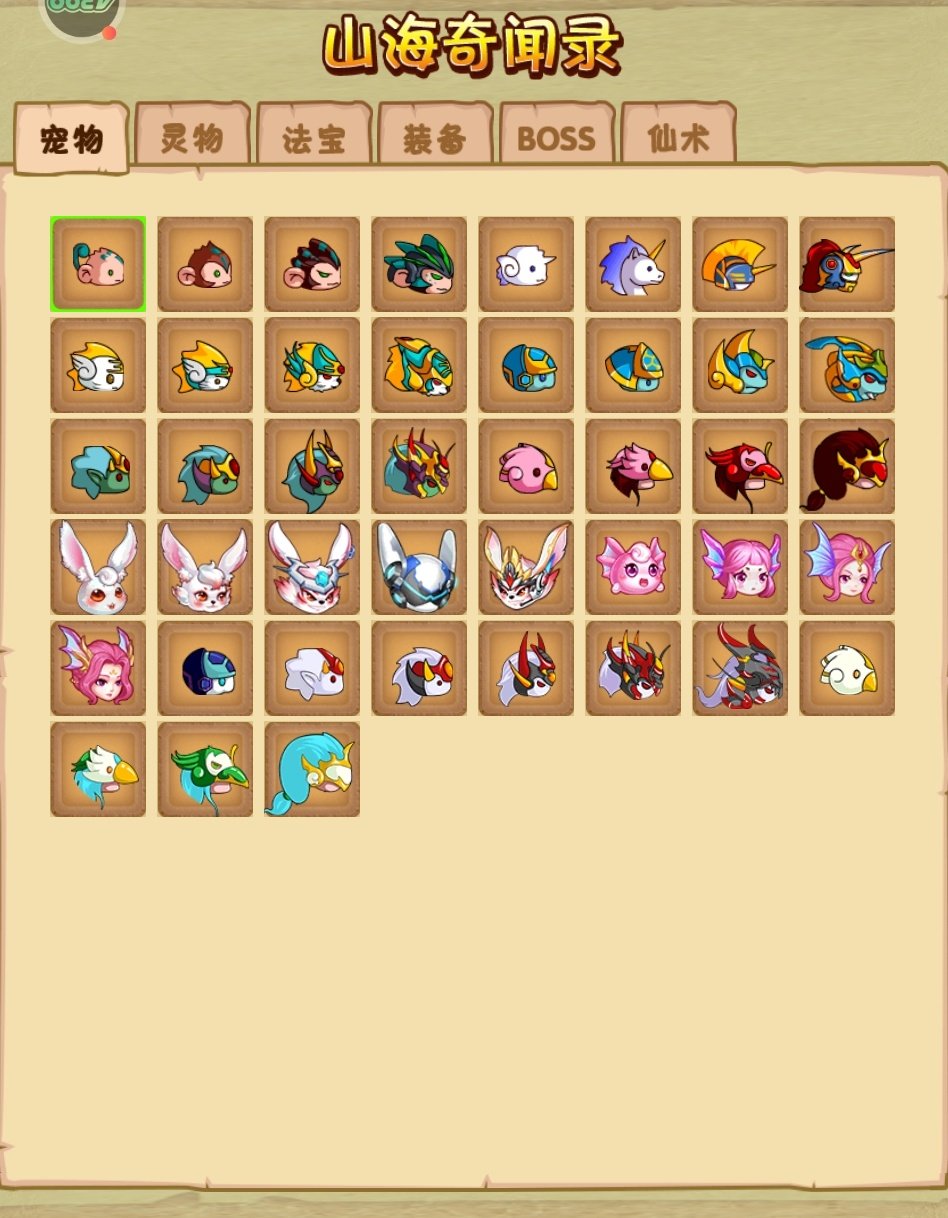The width and height of the screenshot is (948, 1218).
Task: Select the pink fluffy round pet with ear fins
Action: tap(633, 567)
